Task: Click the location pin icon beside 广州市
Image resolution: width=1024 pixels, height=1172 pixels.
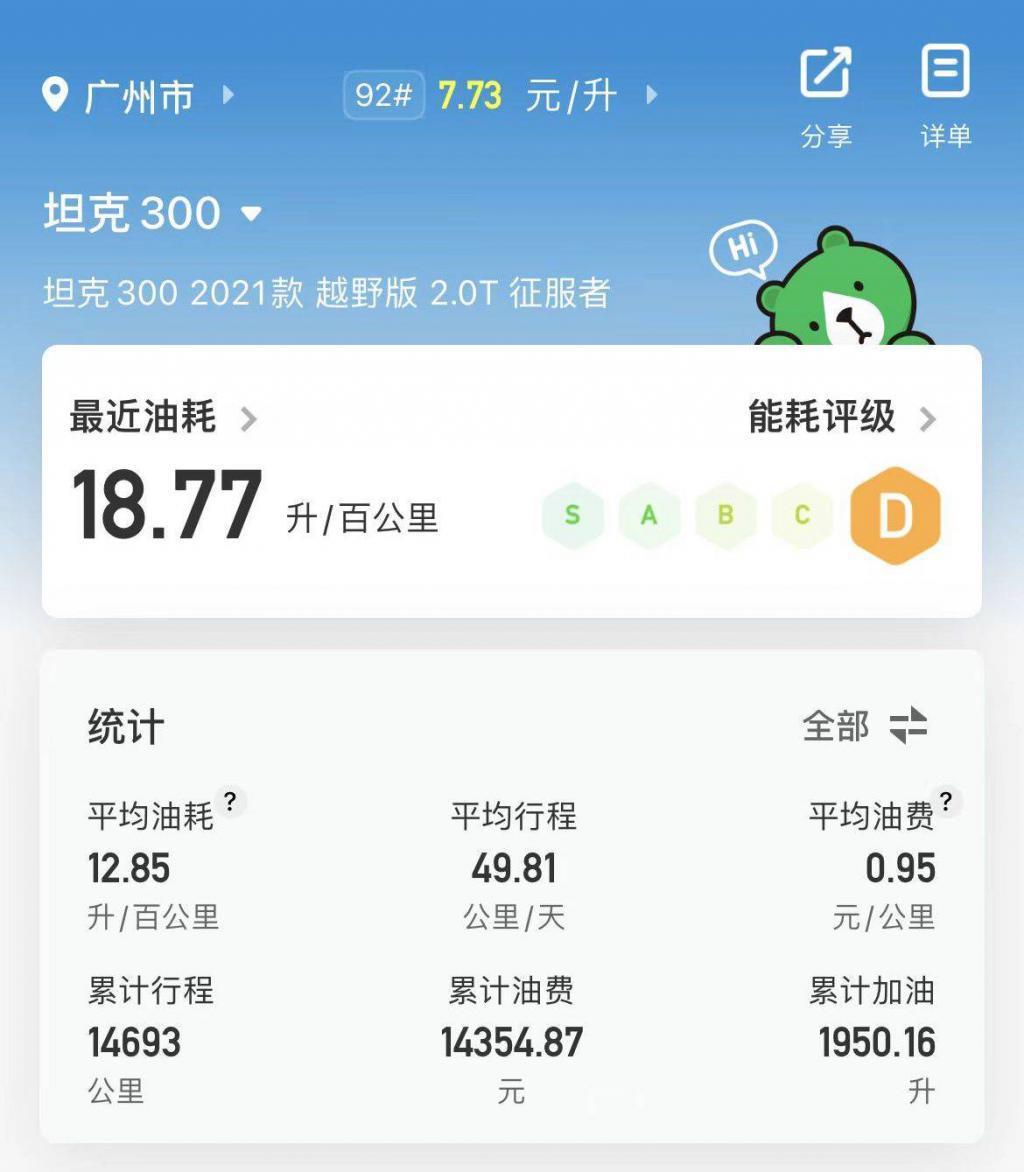Action: point(57,93)
